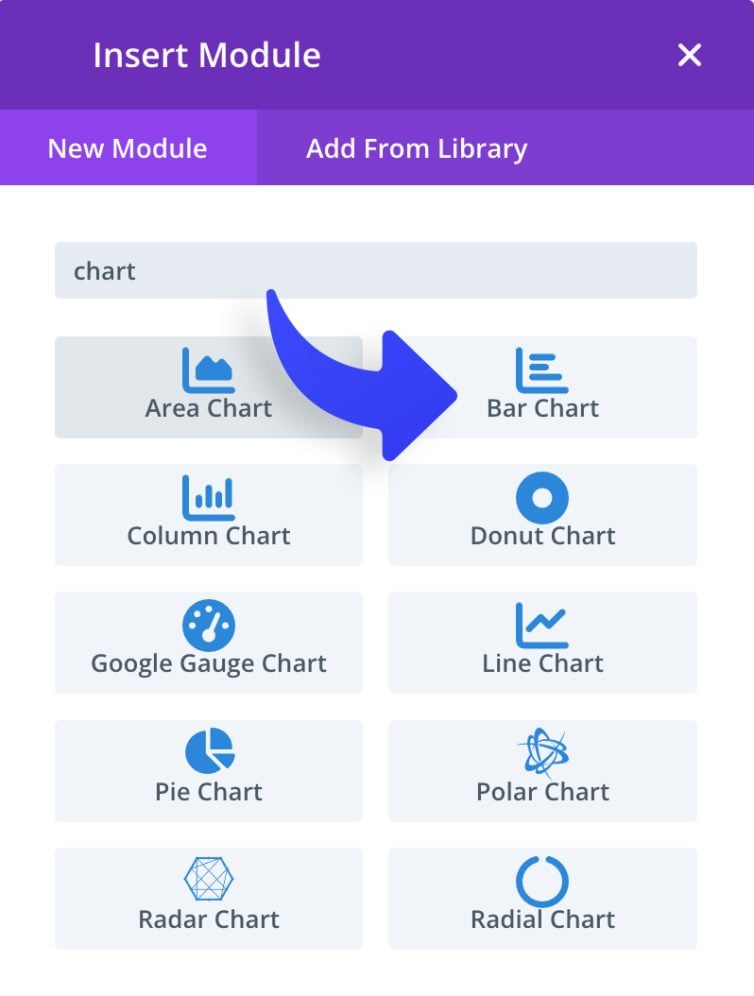Viewport: 754px width, 996px height.
Task: Add the Pie Chart module
Action: coord(208,771)
